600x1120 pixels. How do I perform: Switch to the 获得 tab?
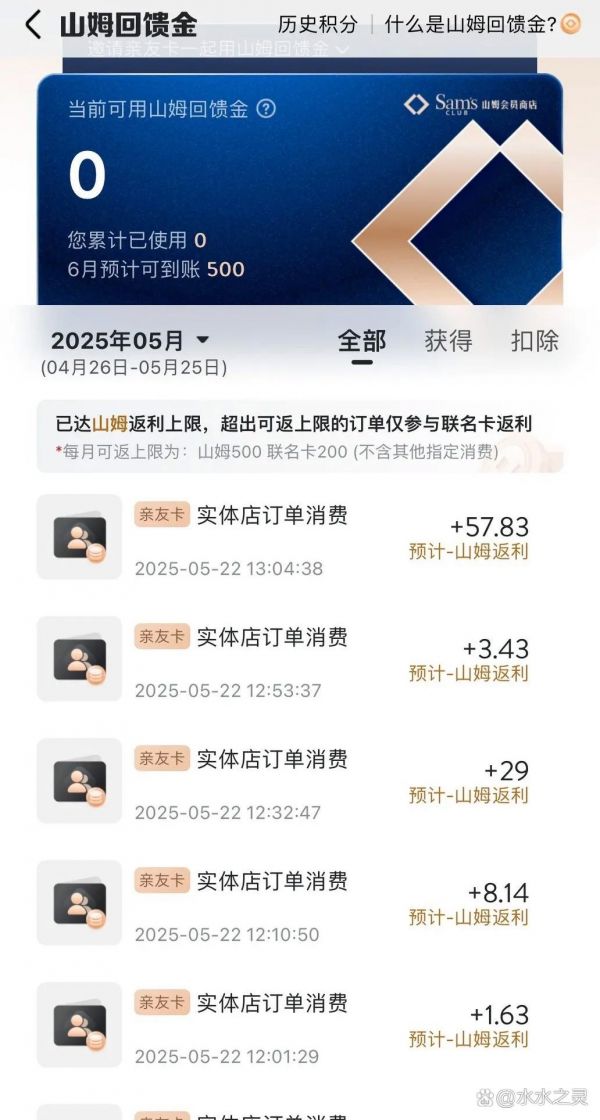point(448,341)
